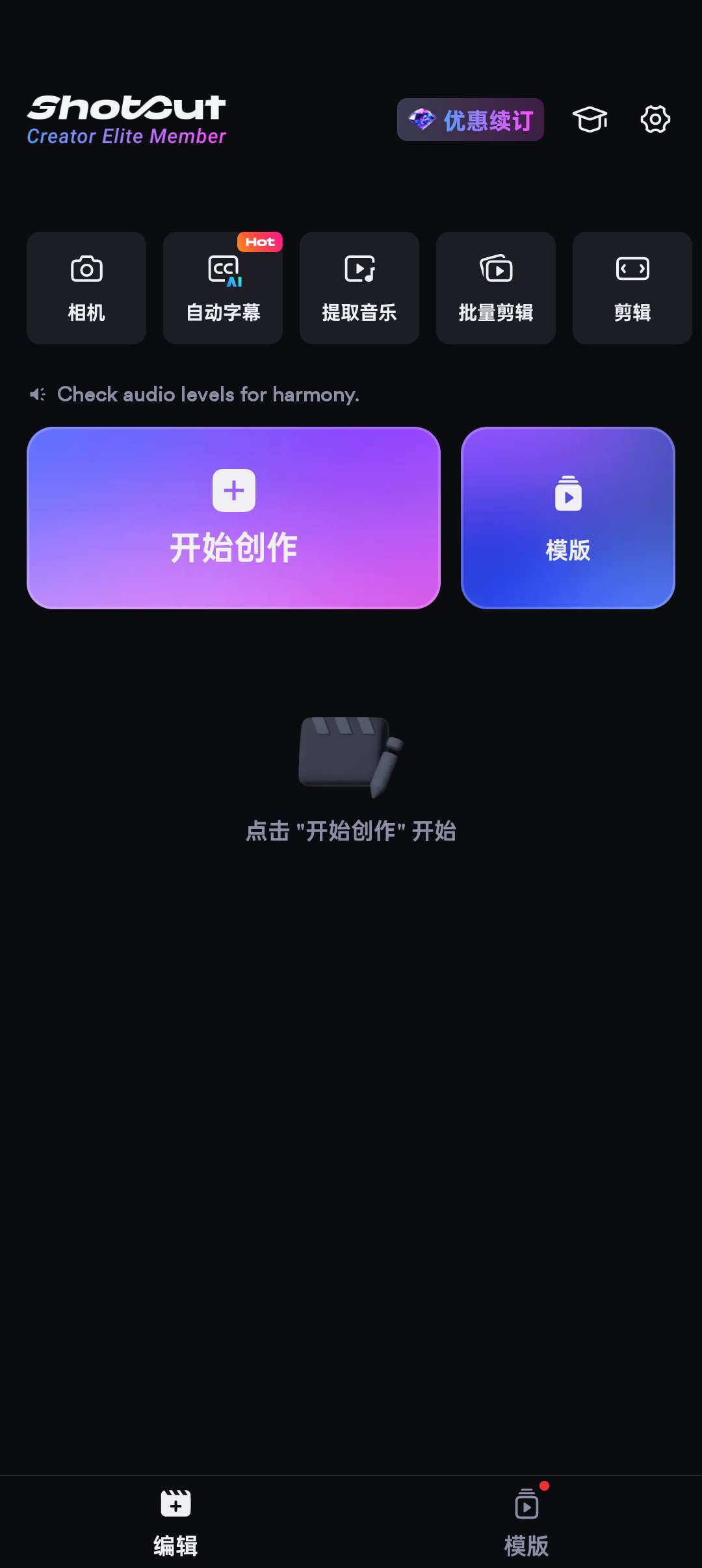Open the tutorial graduation cap icon
The width and height of the screenshot is (702, 1568).
point(590,119)
